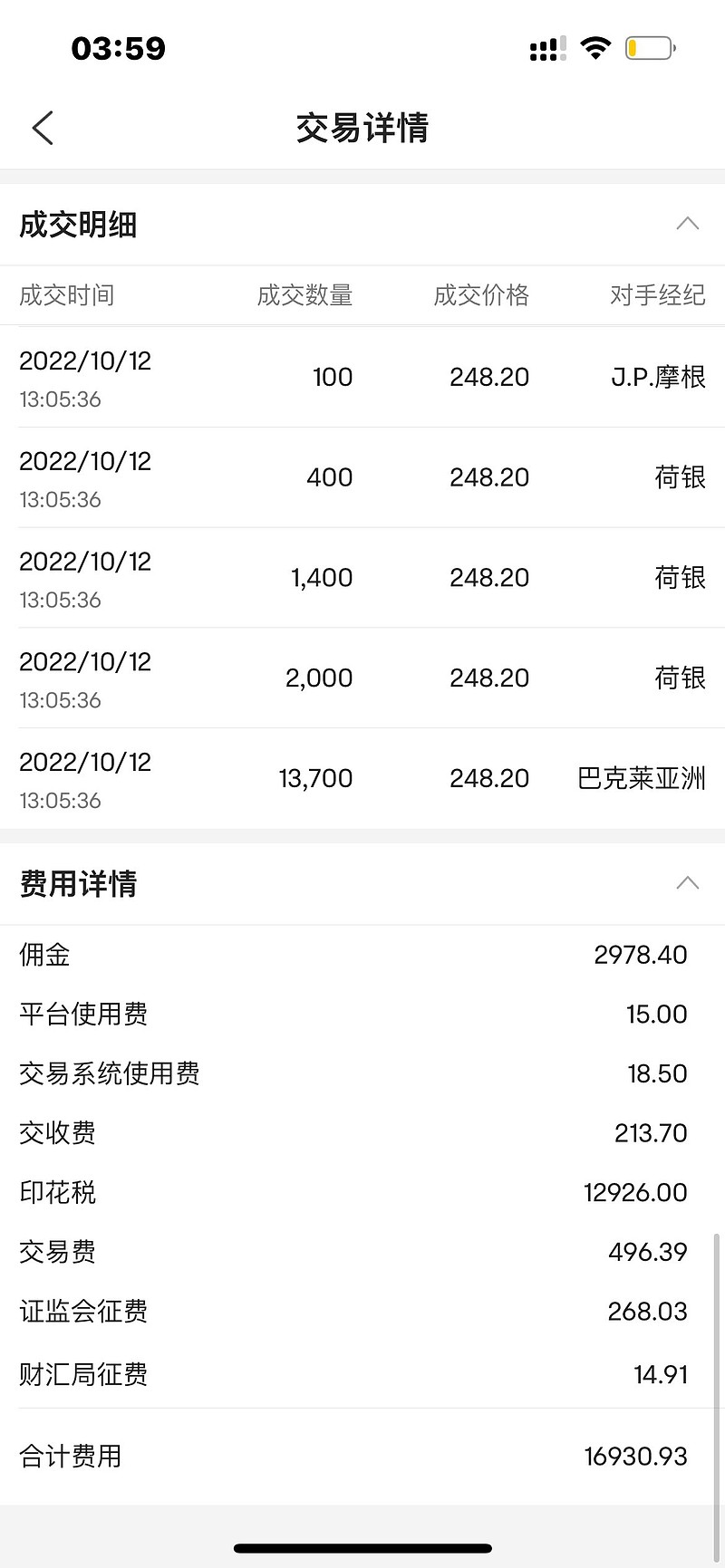Viewport: 725px width, 1568px height.
Task: Select the J.P.摩根 trade record
Action: point(362,377)
